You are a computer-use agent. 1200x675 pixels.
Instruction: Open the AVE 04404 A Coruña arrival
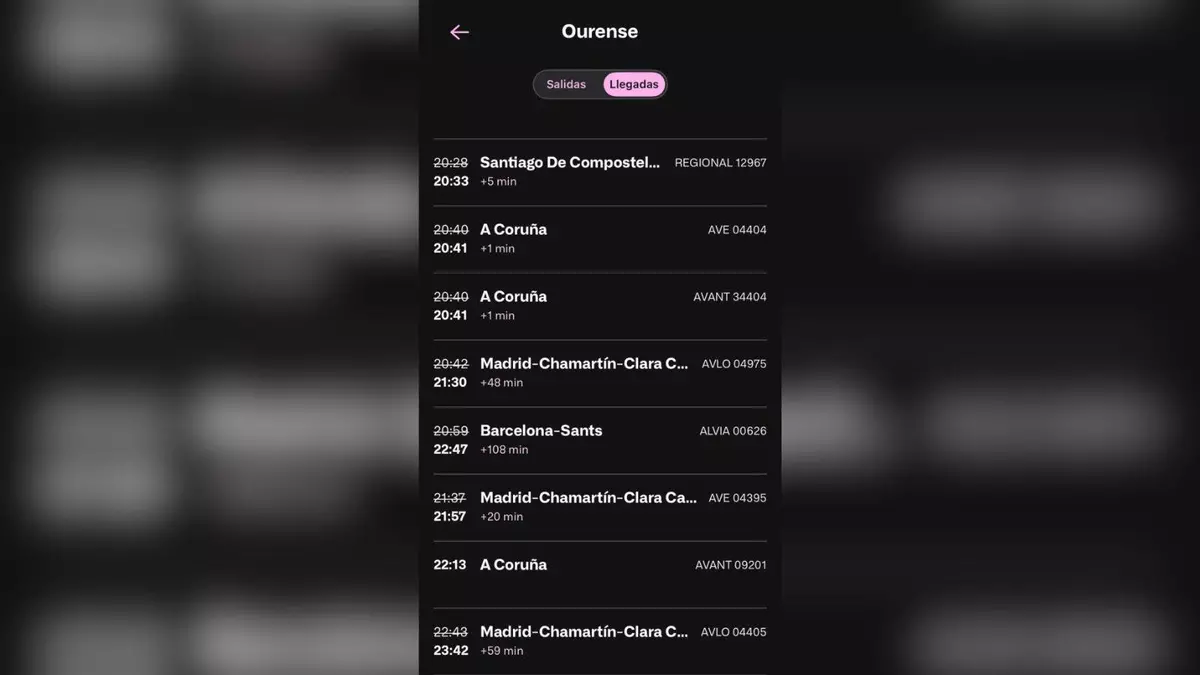(x=600, y=238)
